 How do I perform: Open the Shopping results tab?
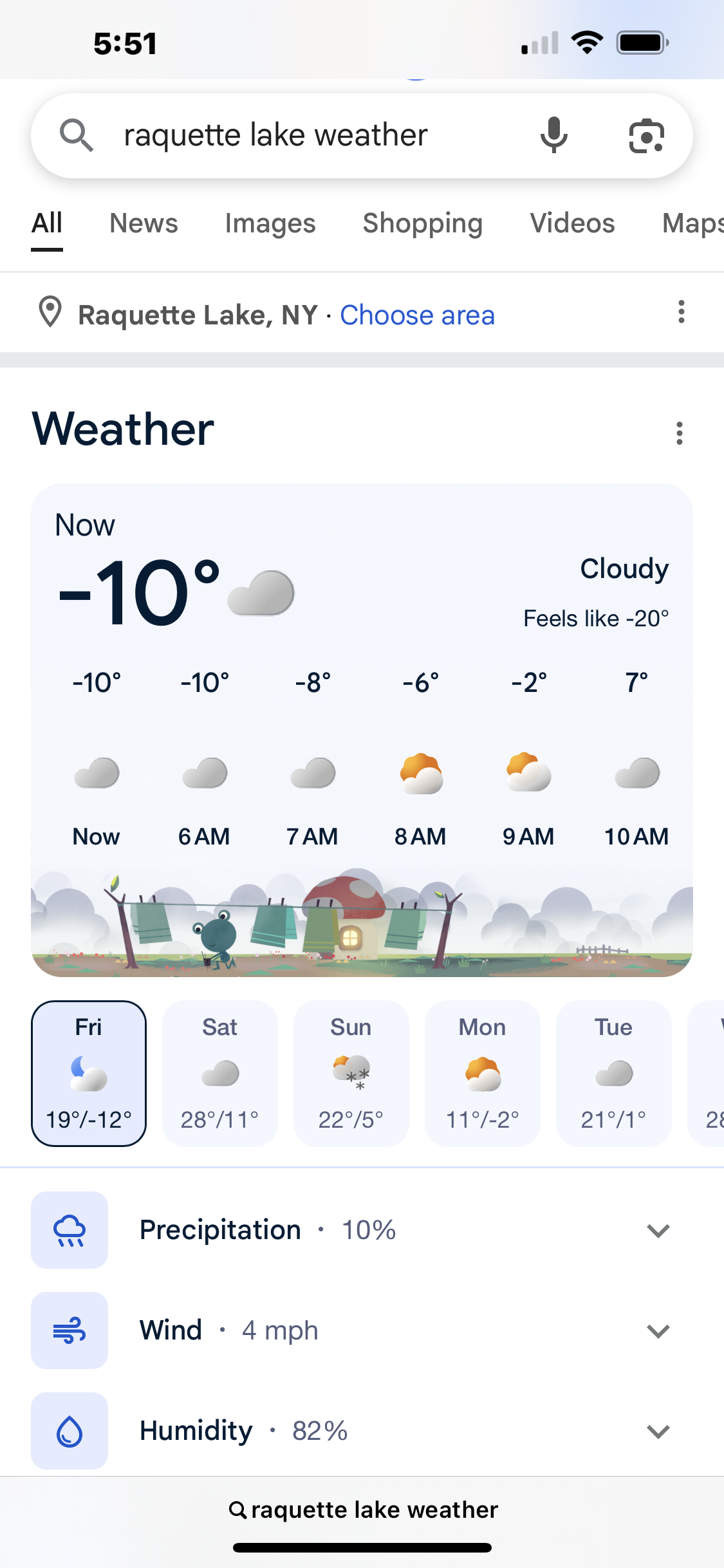pos(423,223)
